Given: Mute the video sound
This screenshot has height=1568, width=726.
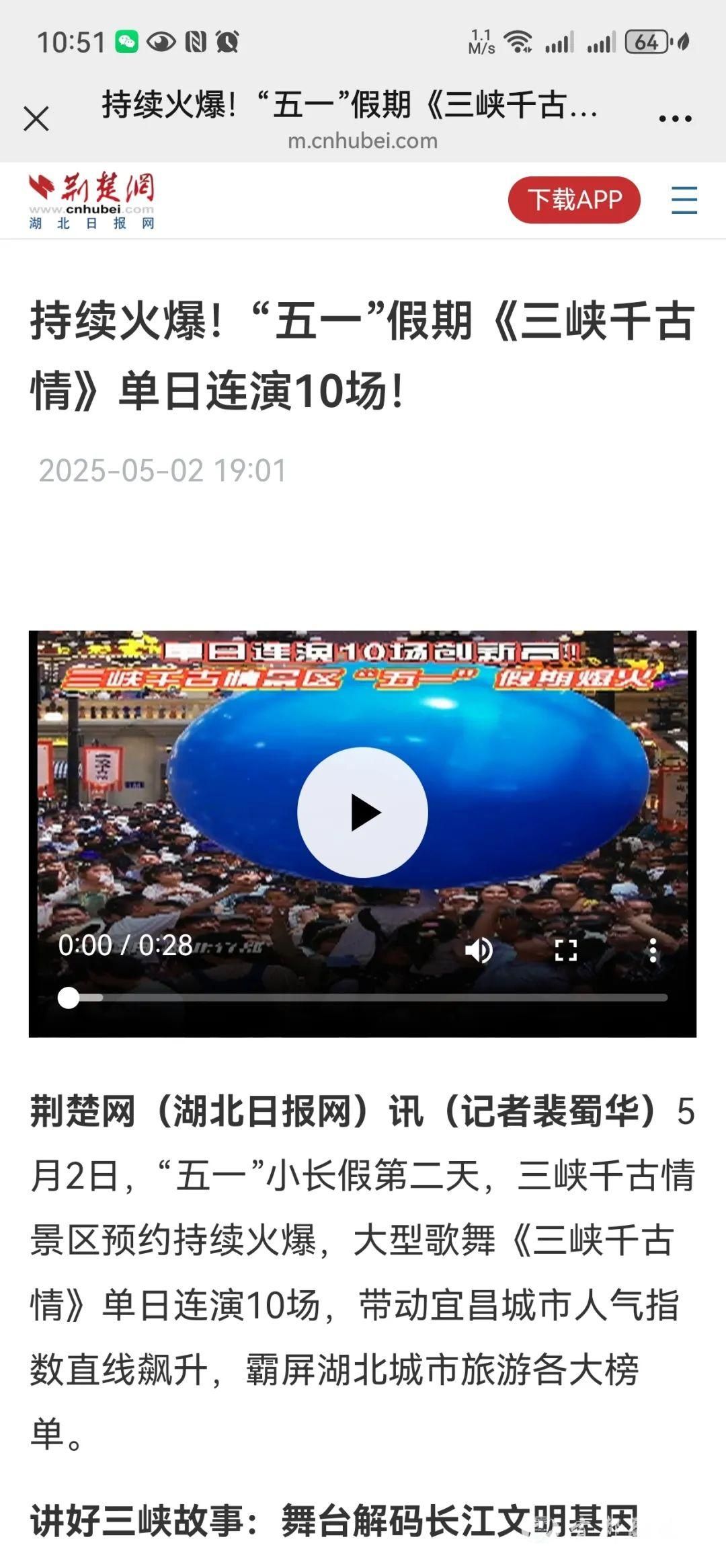Looking at the screenshot, I should 479,950.
